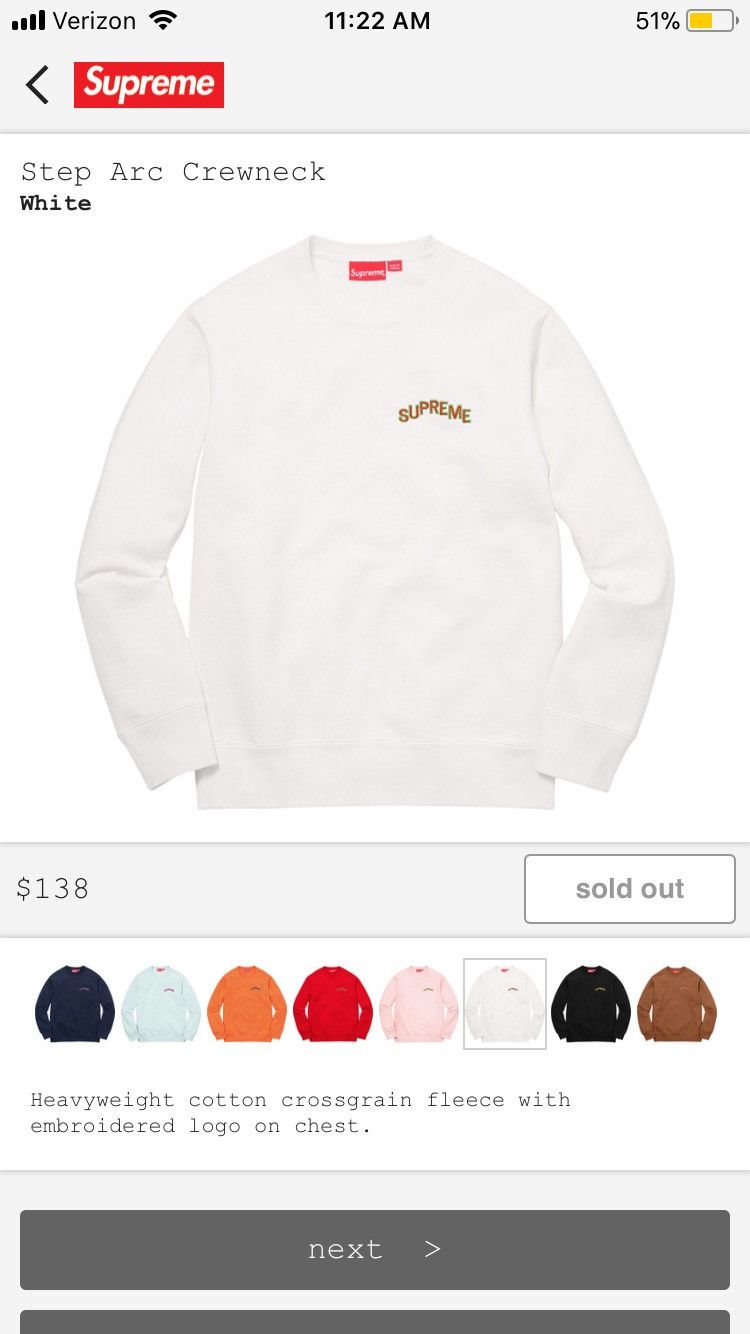Select the navy crewneck color
Image resolution: width=750 pixels, height=1334 pixels.
pos(75,1004)
